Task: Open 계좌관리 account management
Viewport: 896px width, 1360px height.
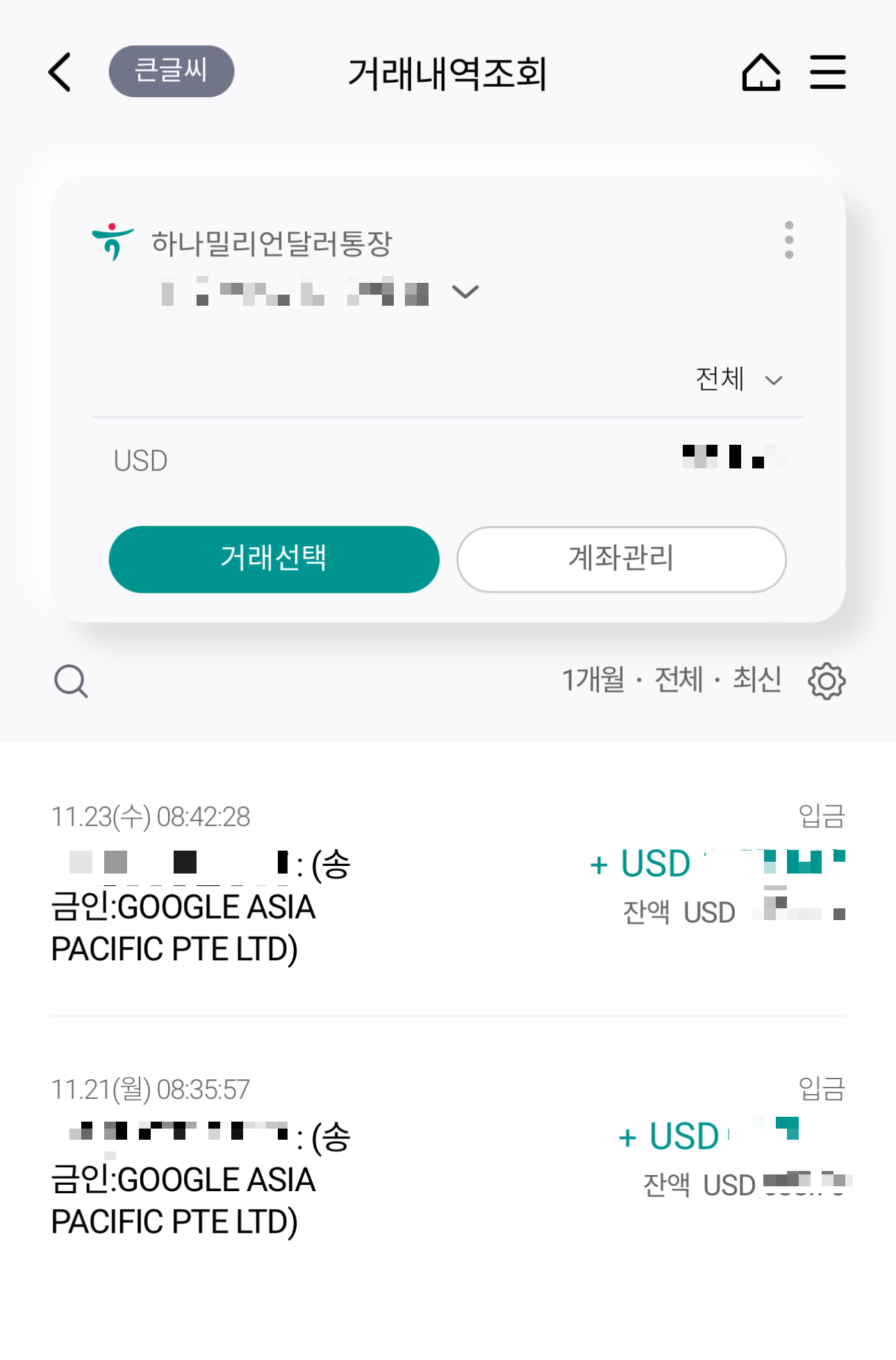Action: (620, 559)
